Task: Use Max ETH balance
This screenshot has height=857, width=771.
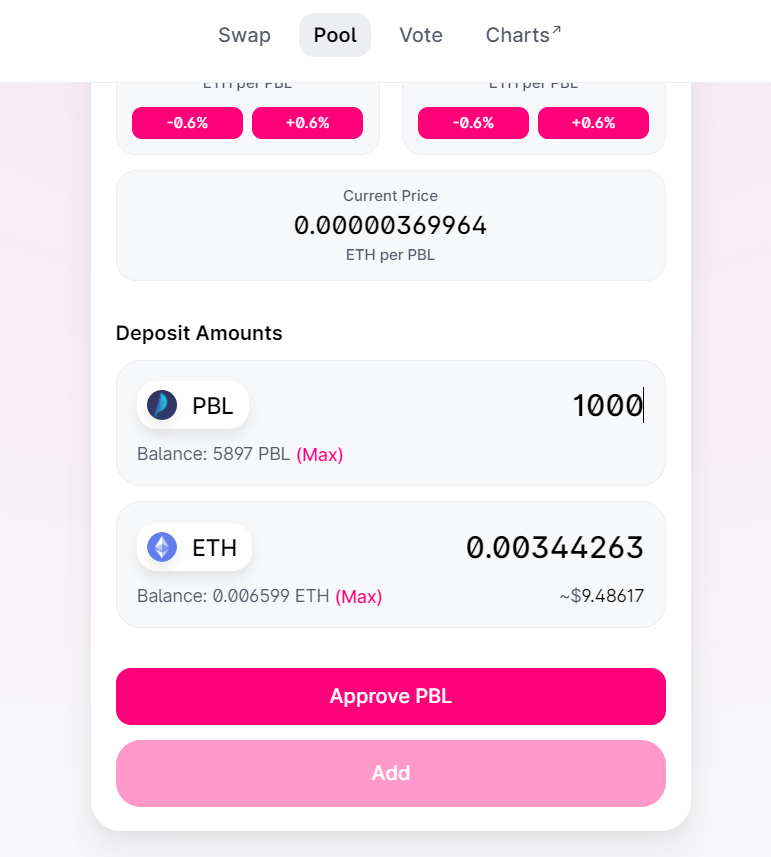Action: coord(359,596)
